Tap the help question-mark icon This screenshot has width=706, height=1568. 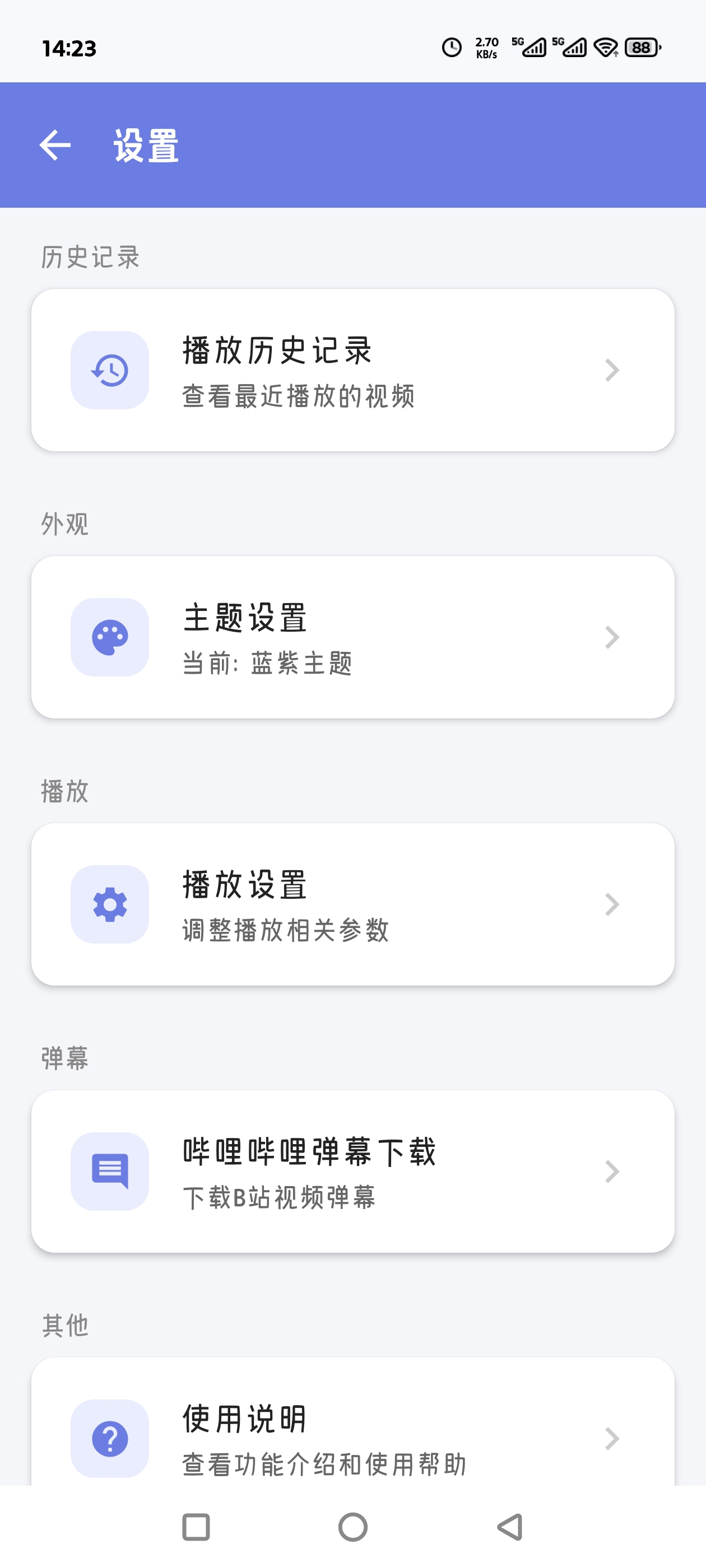110,1438
